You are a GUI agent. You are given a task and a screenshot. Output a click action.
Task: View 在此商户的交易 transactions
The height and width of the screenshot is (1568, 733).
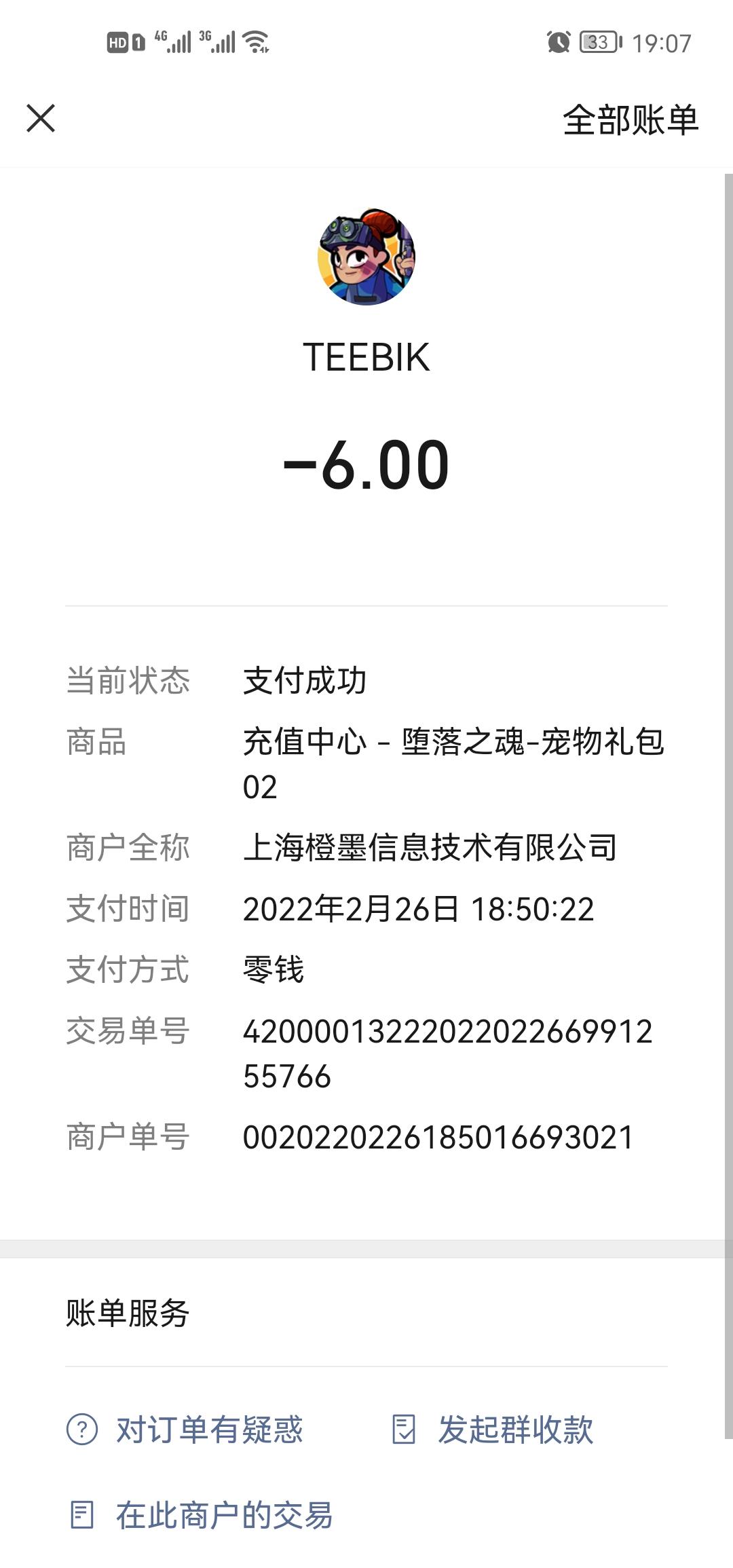tap(201, 1515)
